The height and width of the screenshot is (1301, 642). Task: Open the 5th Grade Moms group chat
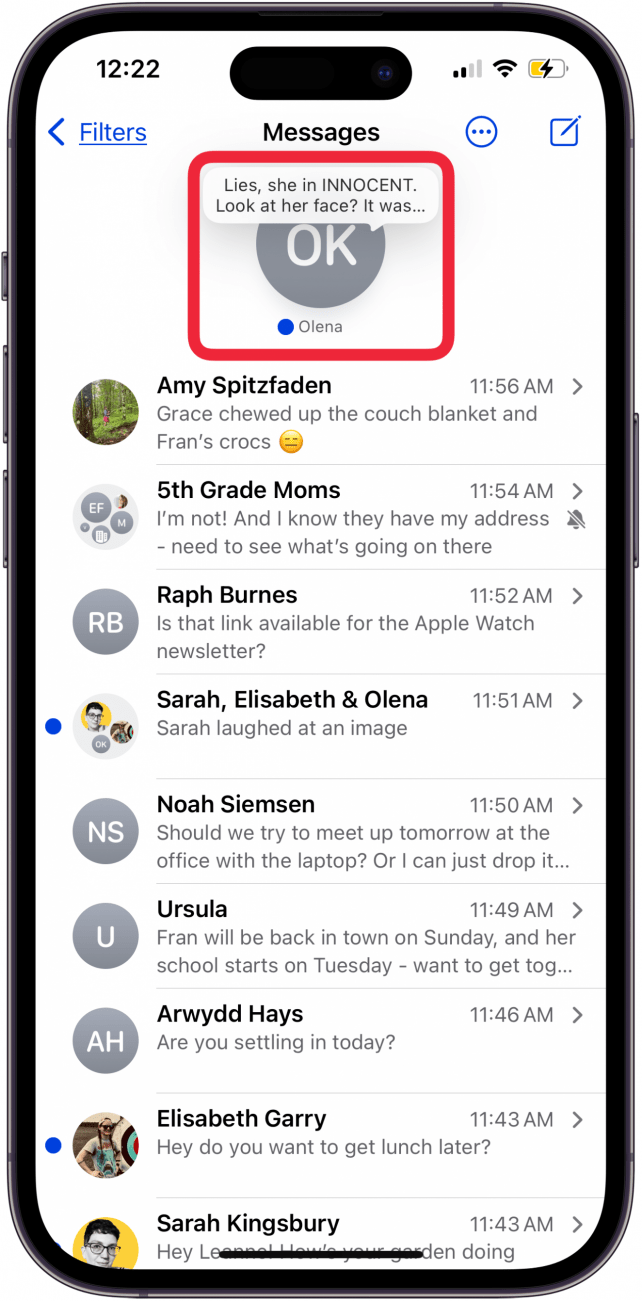coord(350,518)
